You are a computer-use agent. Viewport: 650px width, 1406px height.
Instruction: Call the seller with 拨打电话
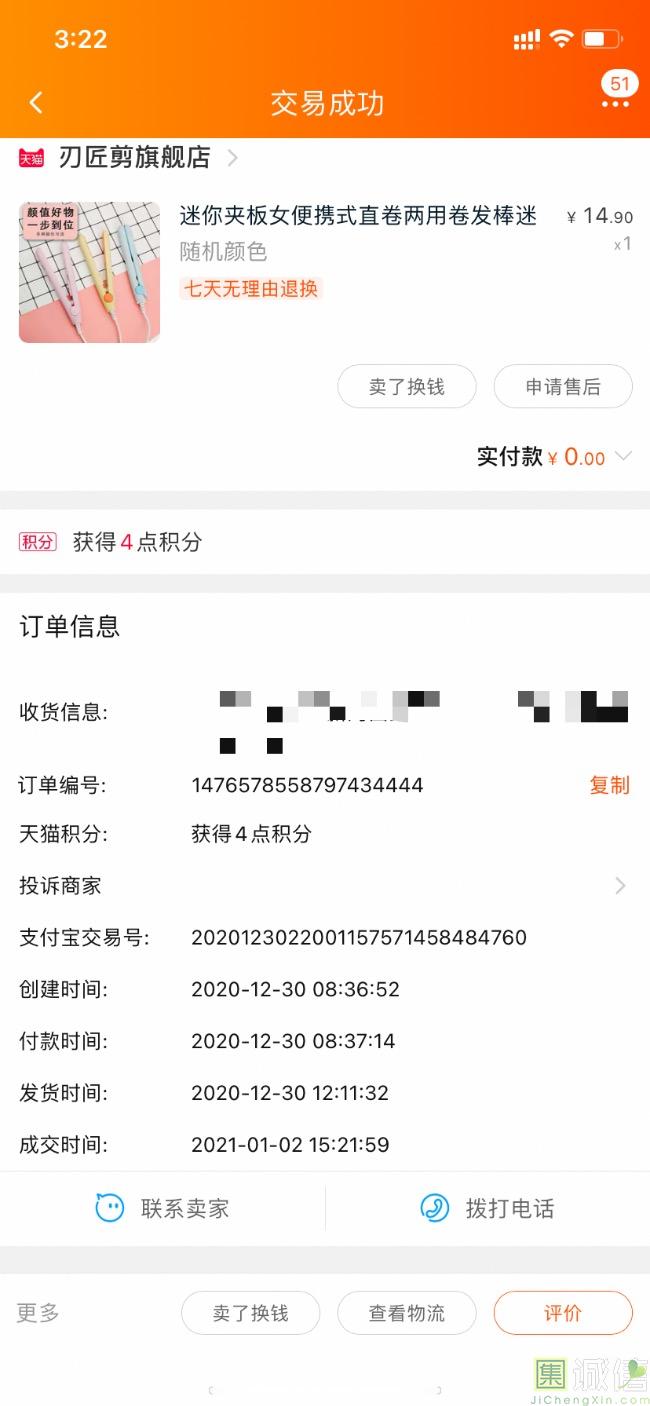(x=487, y=1208)
